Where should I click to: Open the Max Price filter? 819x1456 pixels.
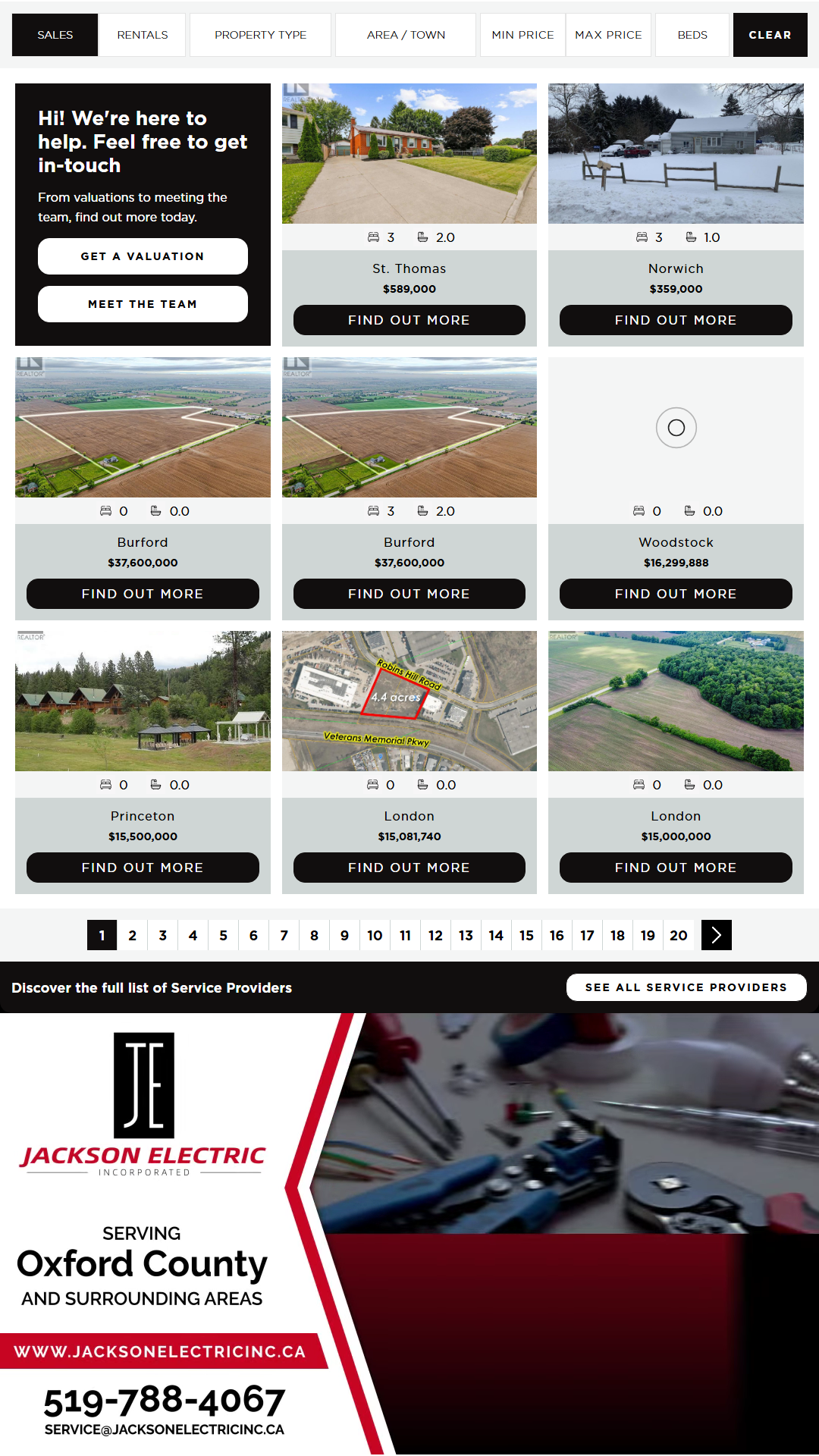608,35
